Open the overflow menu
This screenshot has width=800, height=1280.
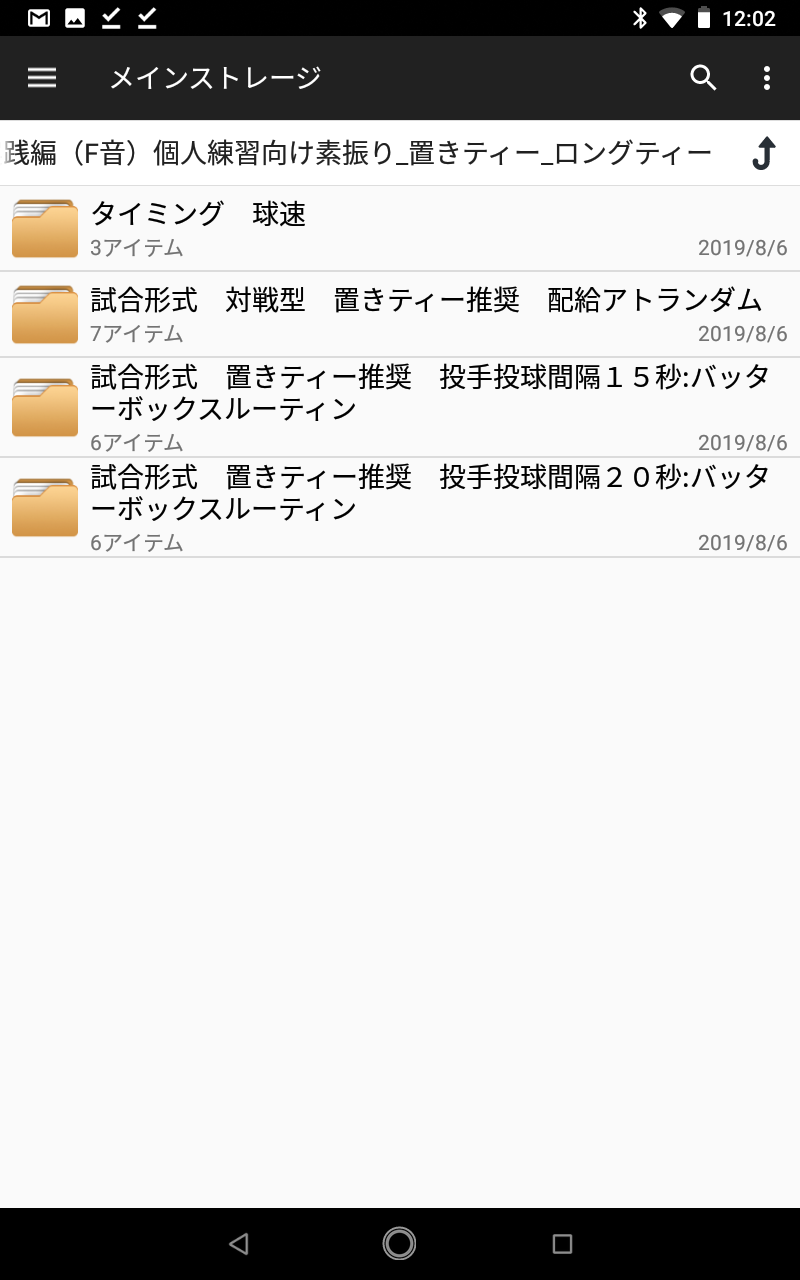tap(766, 78)
